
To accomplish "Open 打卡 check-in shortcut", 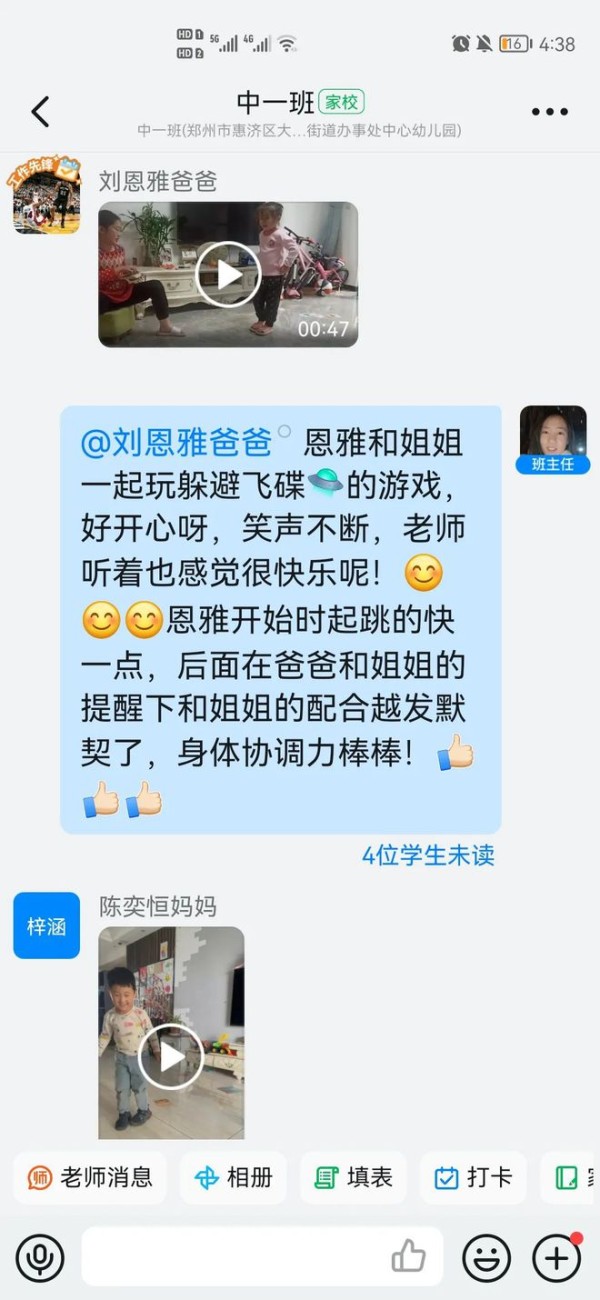I will [473, 1177].
